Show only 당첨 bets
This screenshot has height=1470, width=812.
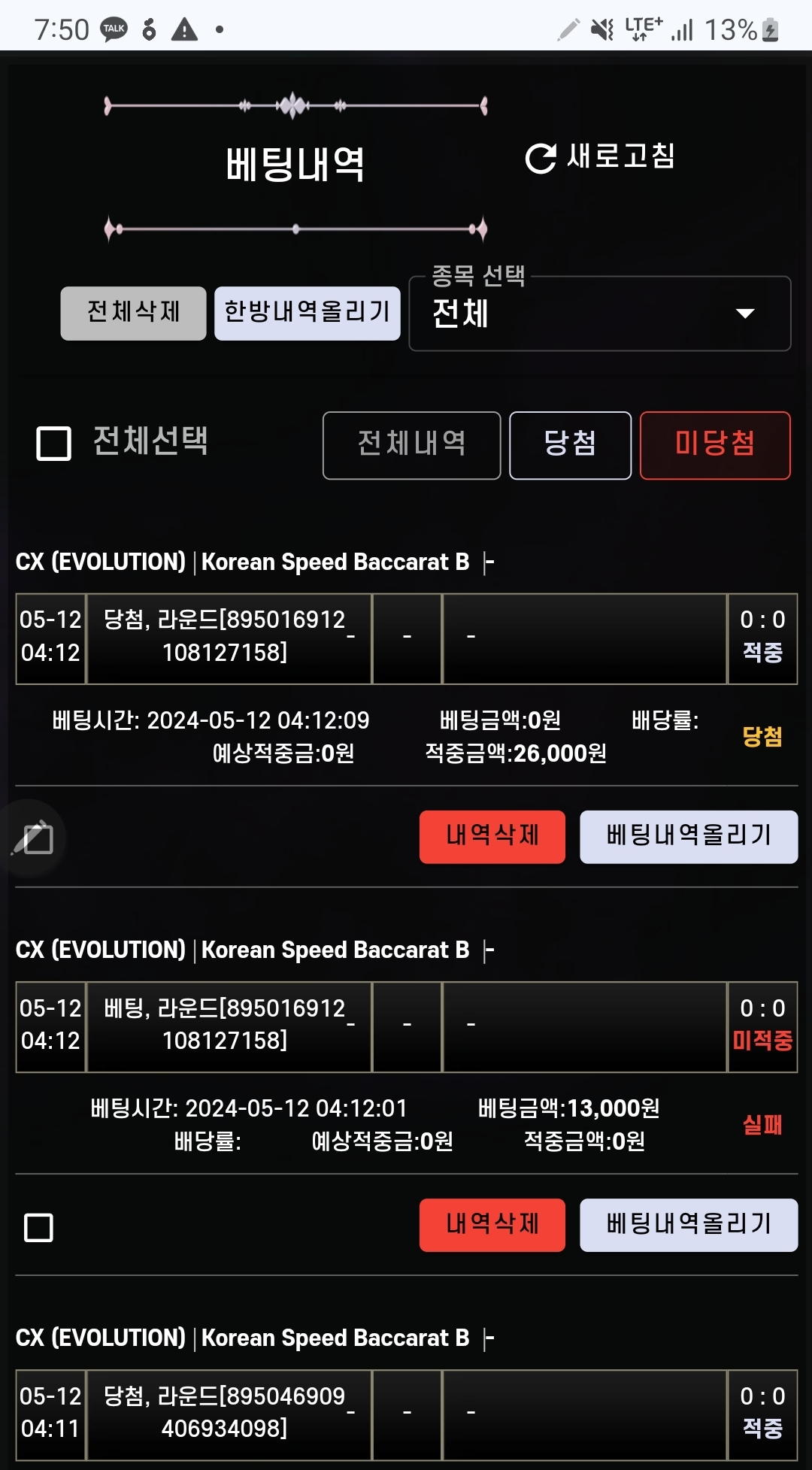(570, 444)
